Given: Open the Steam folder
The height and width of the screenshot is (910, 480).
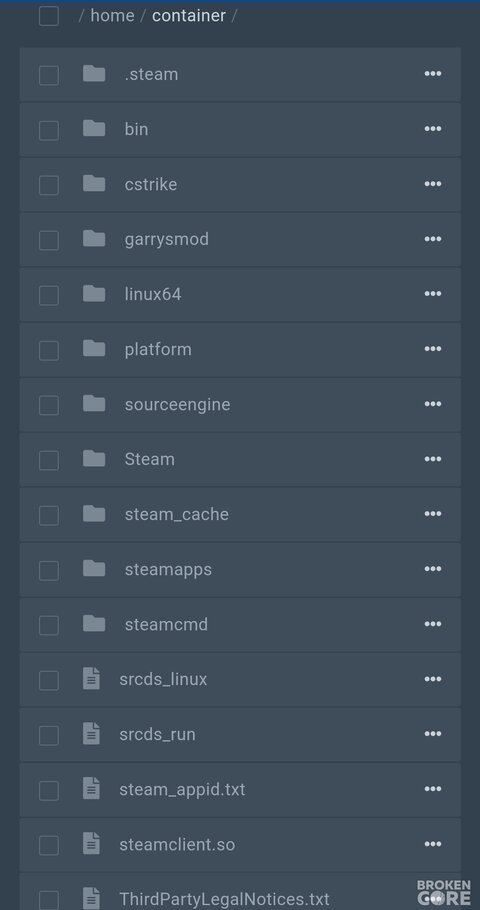Looking at the screenshot, I should [149, 459].
